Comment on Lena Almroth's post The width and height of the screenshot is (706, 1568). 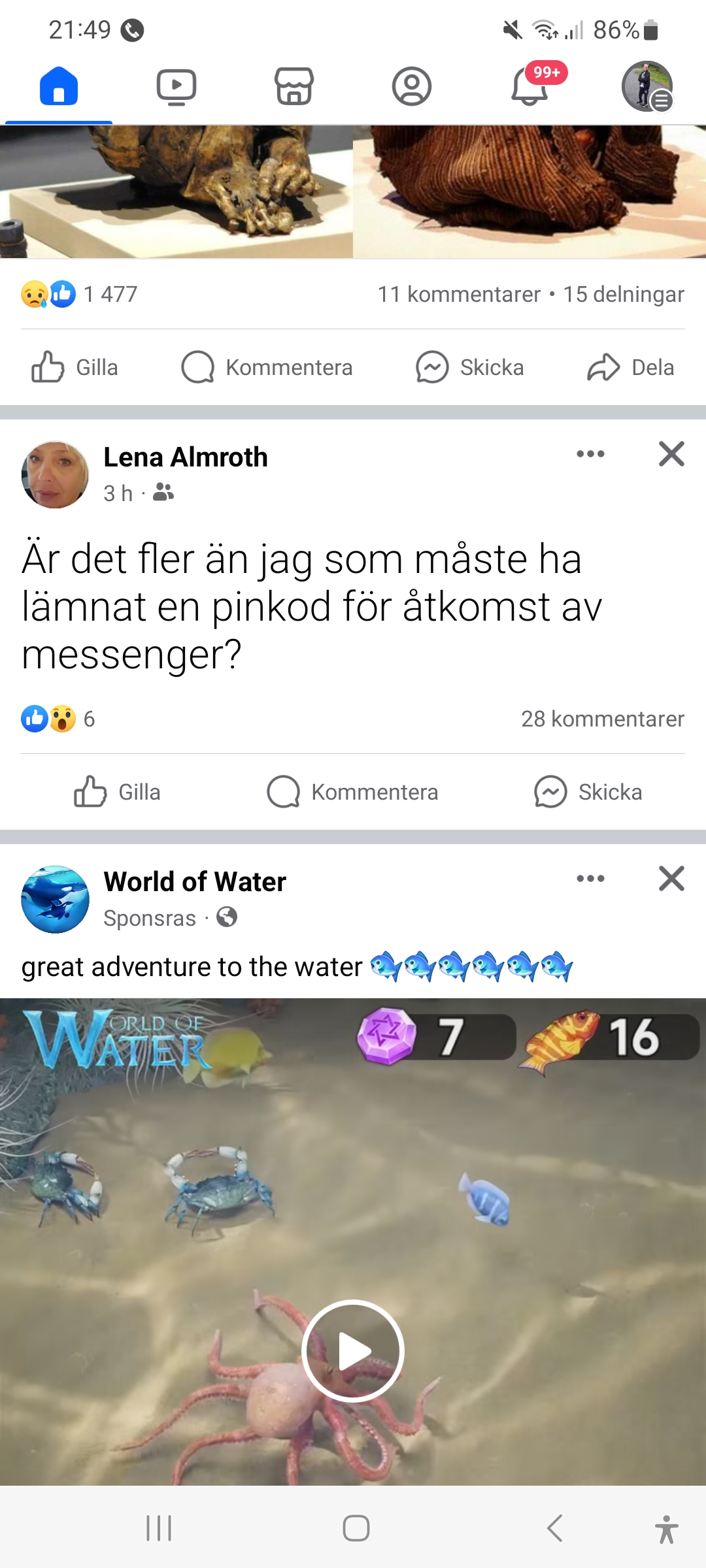[353, 792]
